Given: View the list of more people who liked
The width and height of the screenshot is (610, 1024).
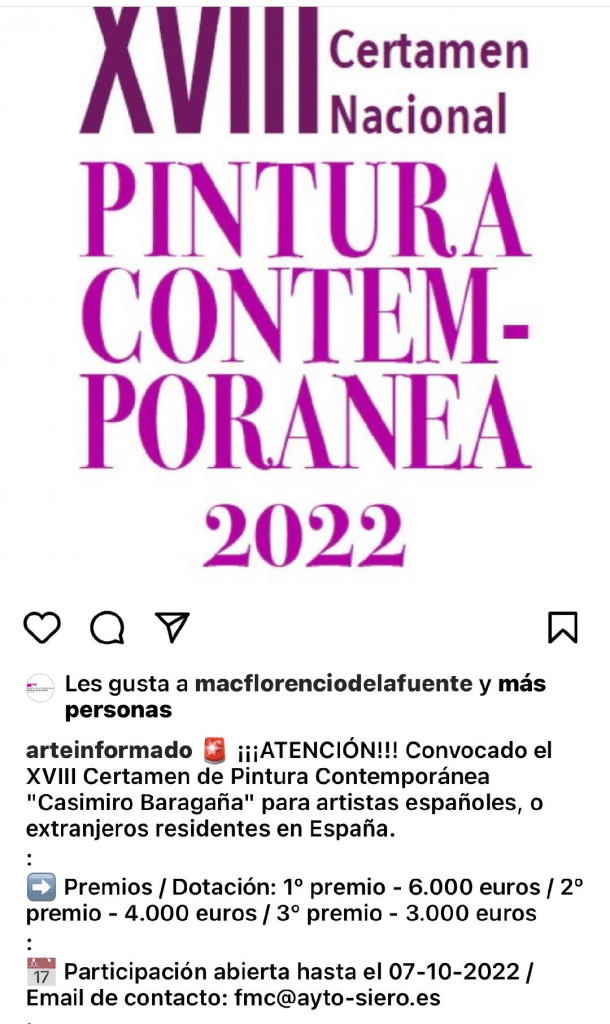Looking at the screenshot, I should point(118,710).
